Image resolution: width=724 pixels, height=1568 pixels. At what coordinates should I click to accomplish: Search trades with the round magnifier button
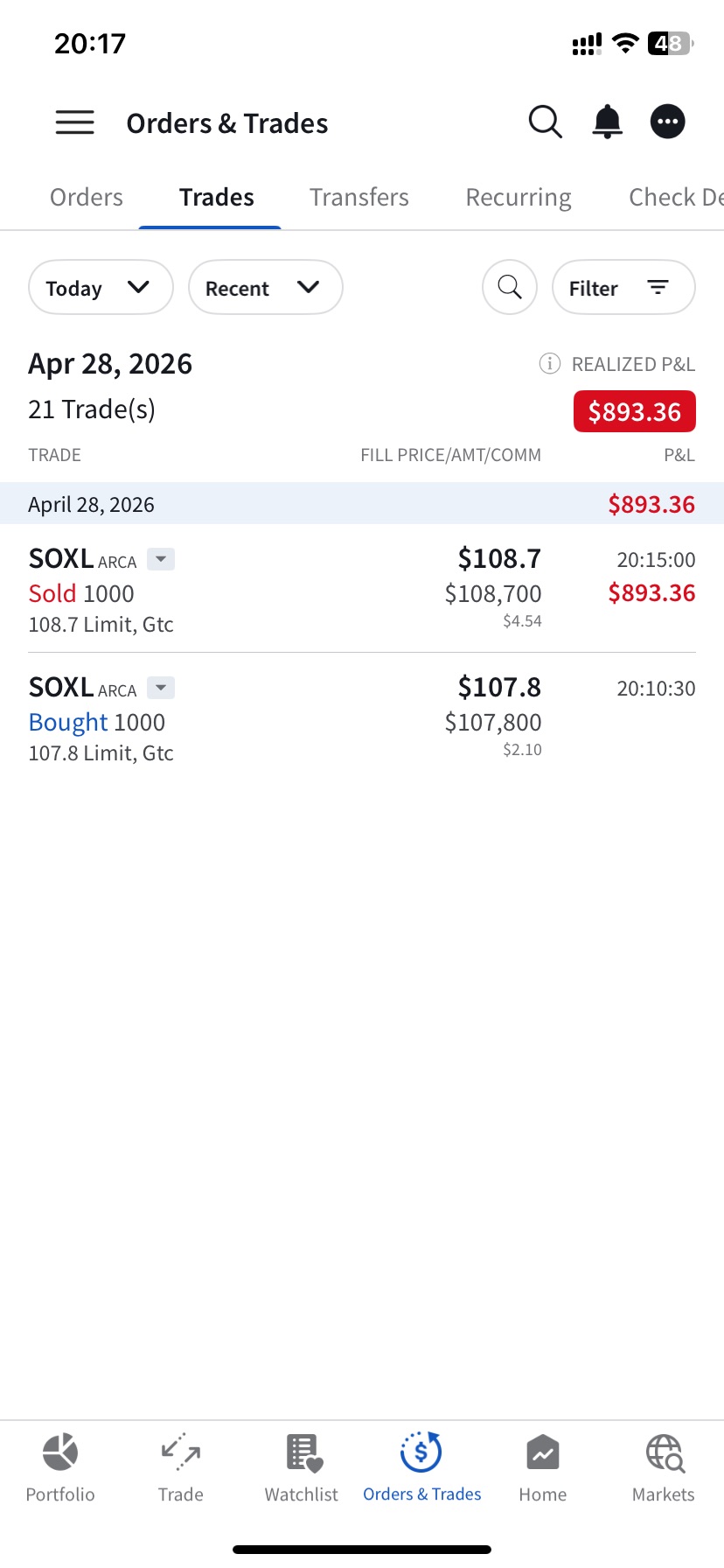[x=510, y=287]
